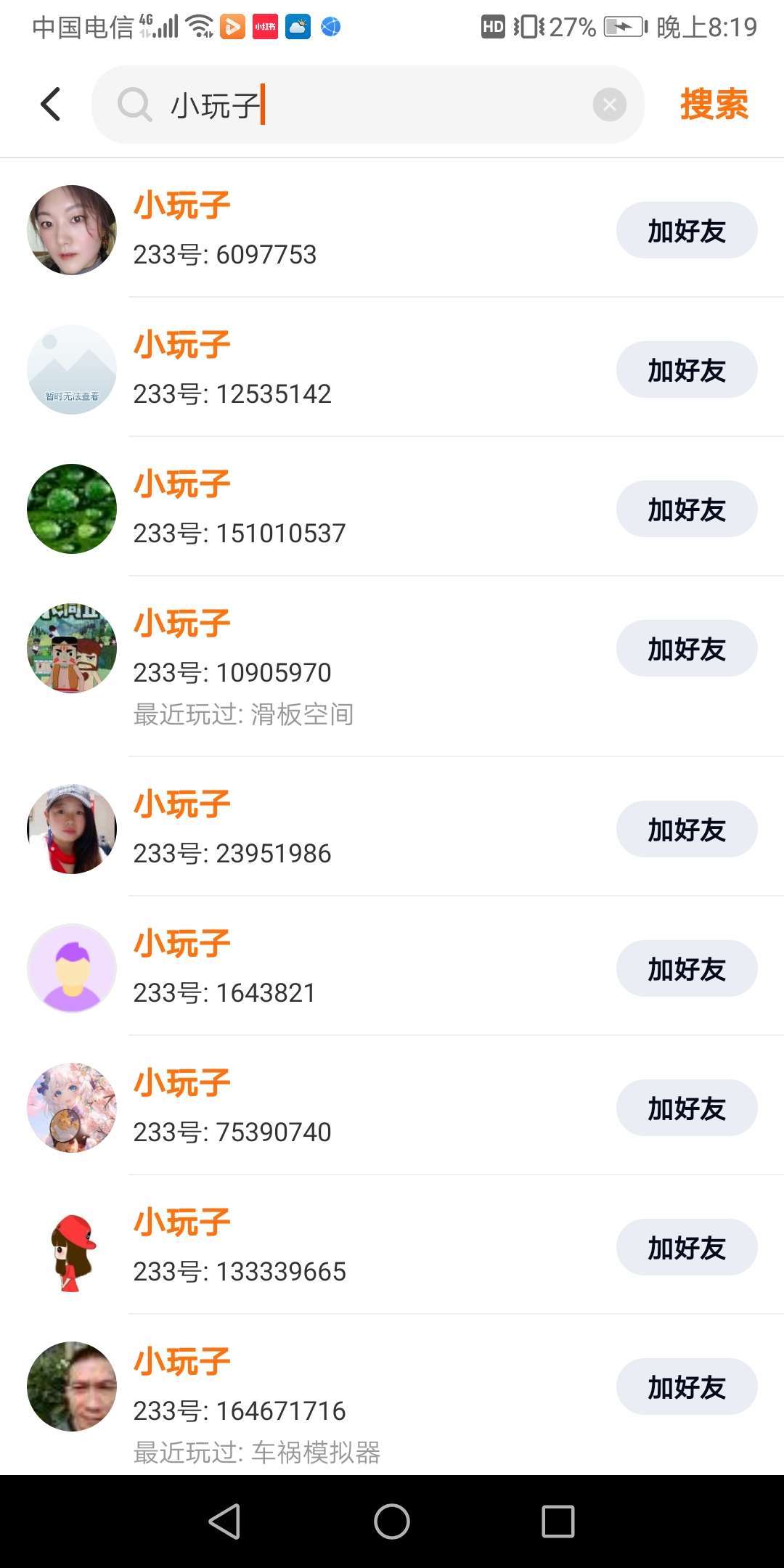The height and width of the screenshot is (1568, 784).
Task: Send friend request to user 75390740
Action: tap(686, 1108)
